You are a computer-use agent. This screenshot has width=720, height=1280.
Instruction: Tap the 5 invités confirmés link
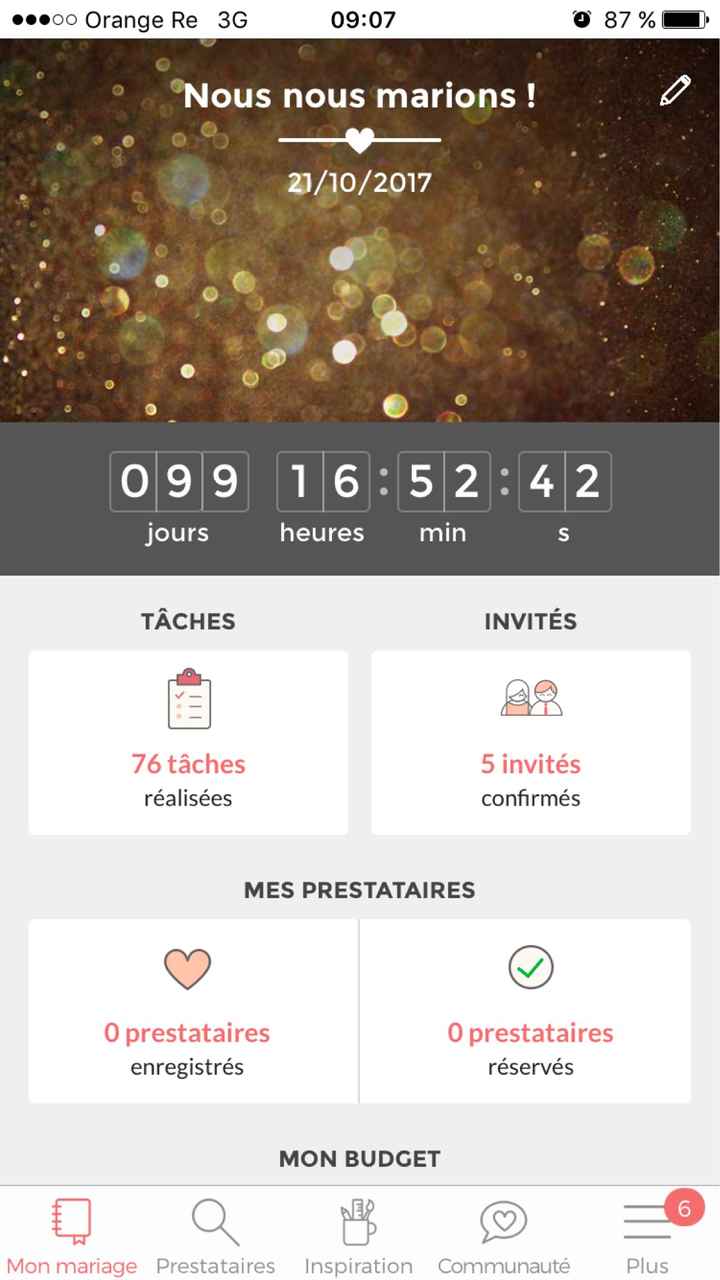pos(530,780)
